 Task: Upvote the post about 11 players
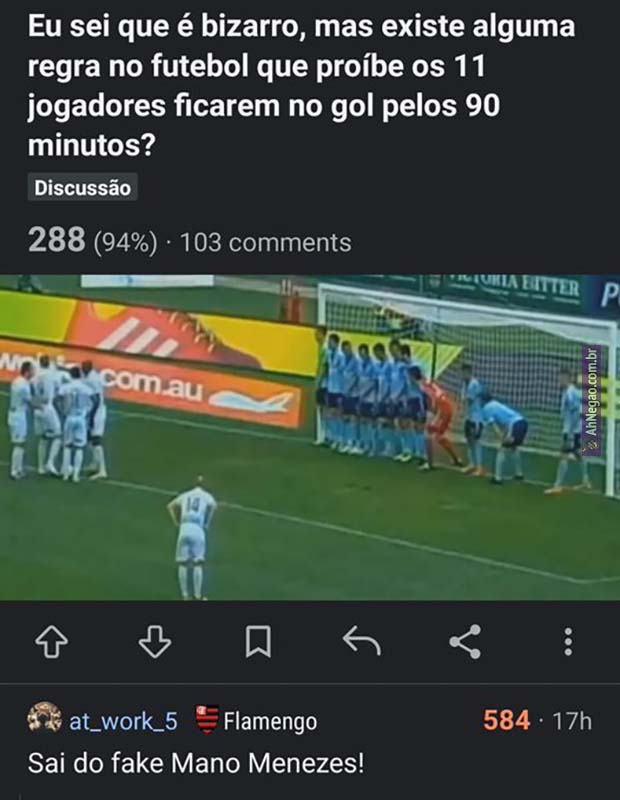(52, 642)
